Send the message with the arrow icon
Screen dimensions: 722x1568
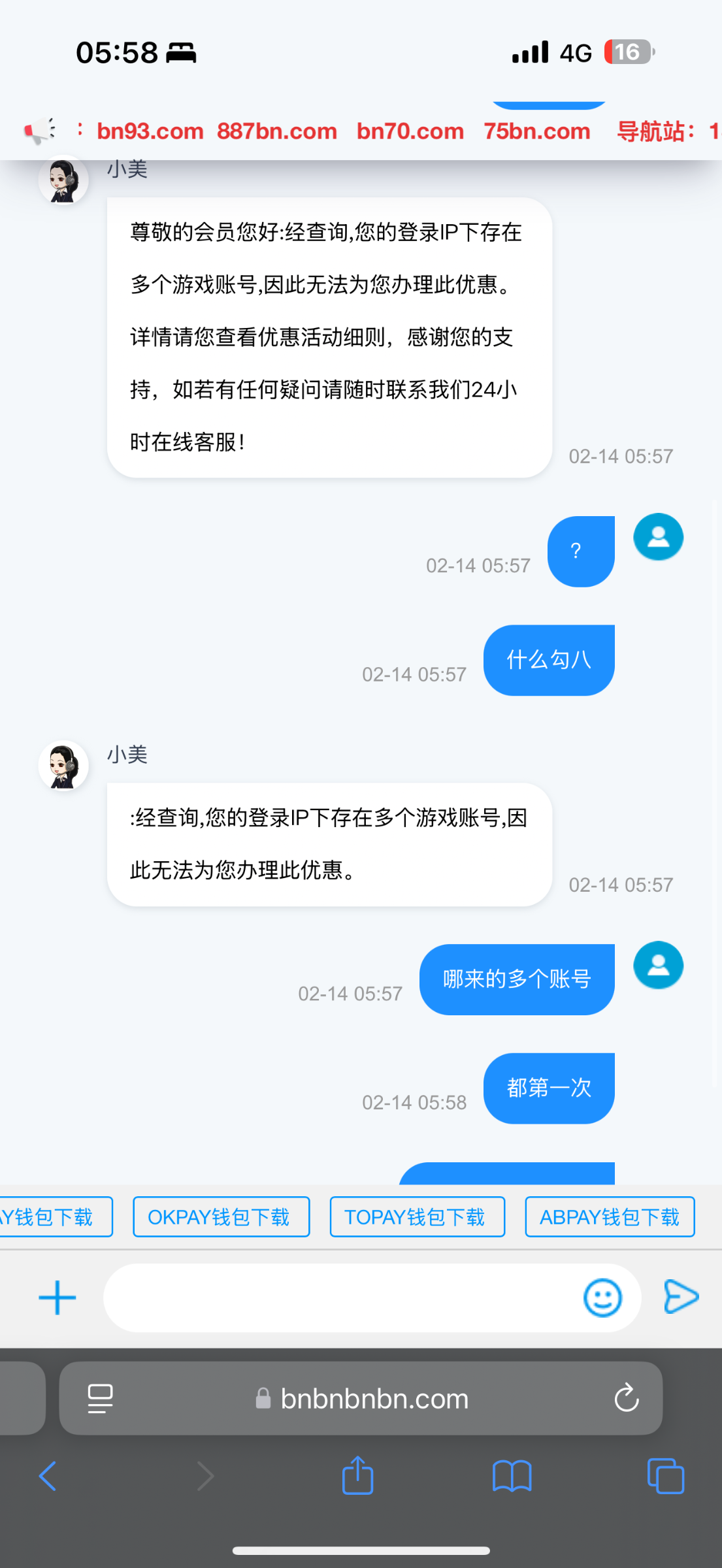681,1297
